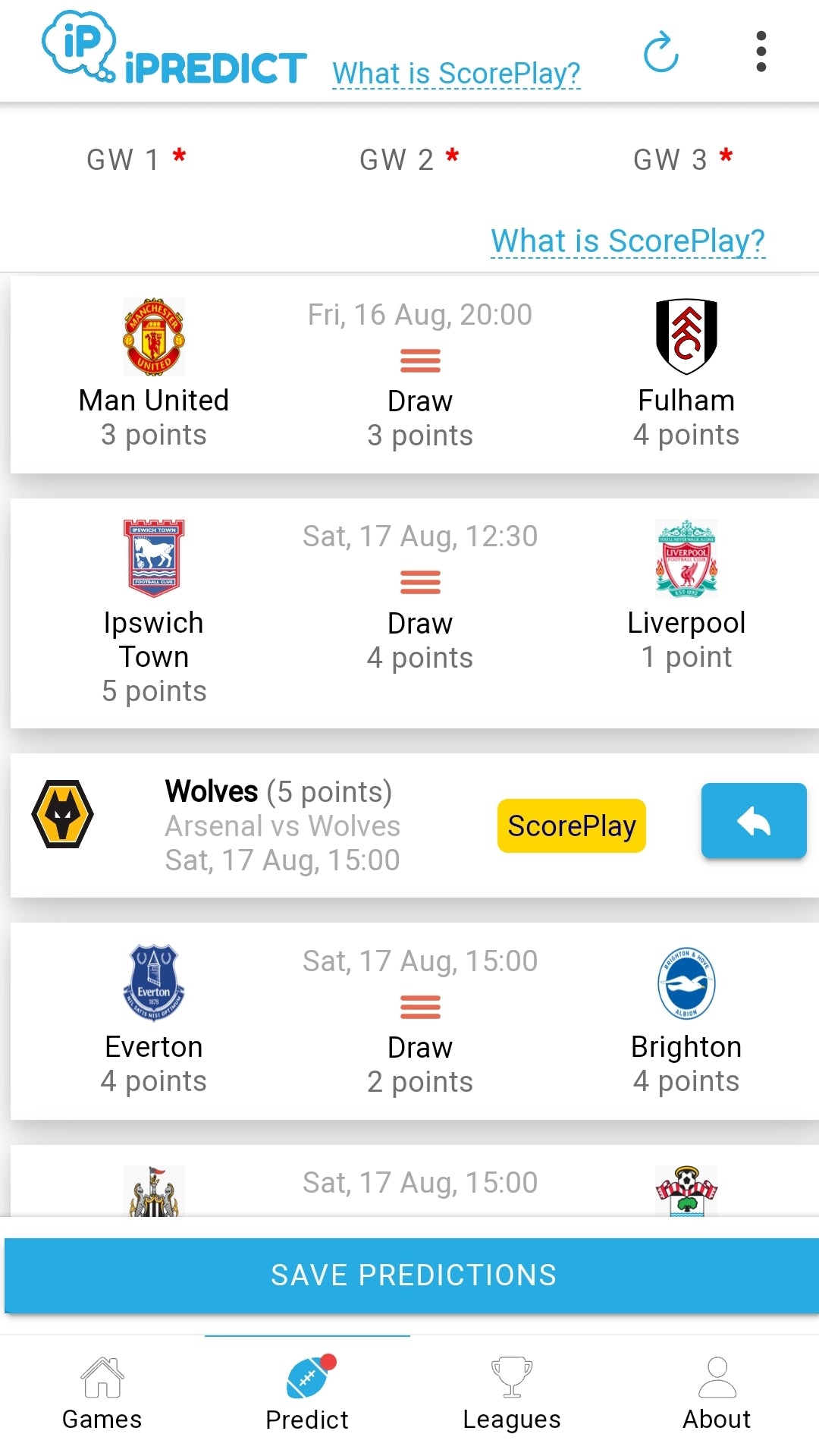Pick Man United to win
The height and width of the screenshot is (1456, 819).
point(154,373)
